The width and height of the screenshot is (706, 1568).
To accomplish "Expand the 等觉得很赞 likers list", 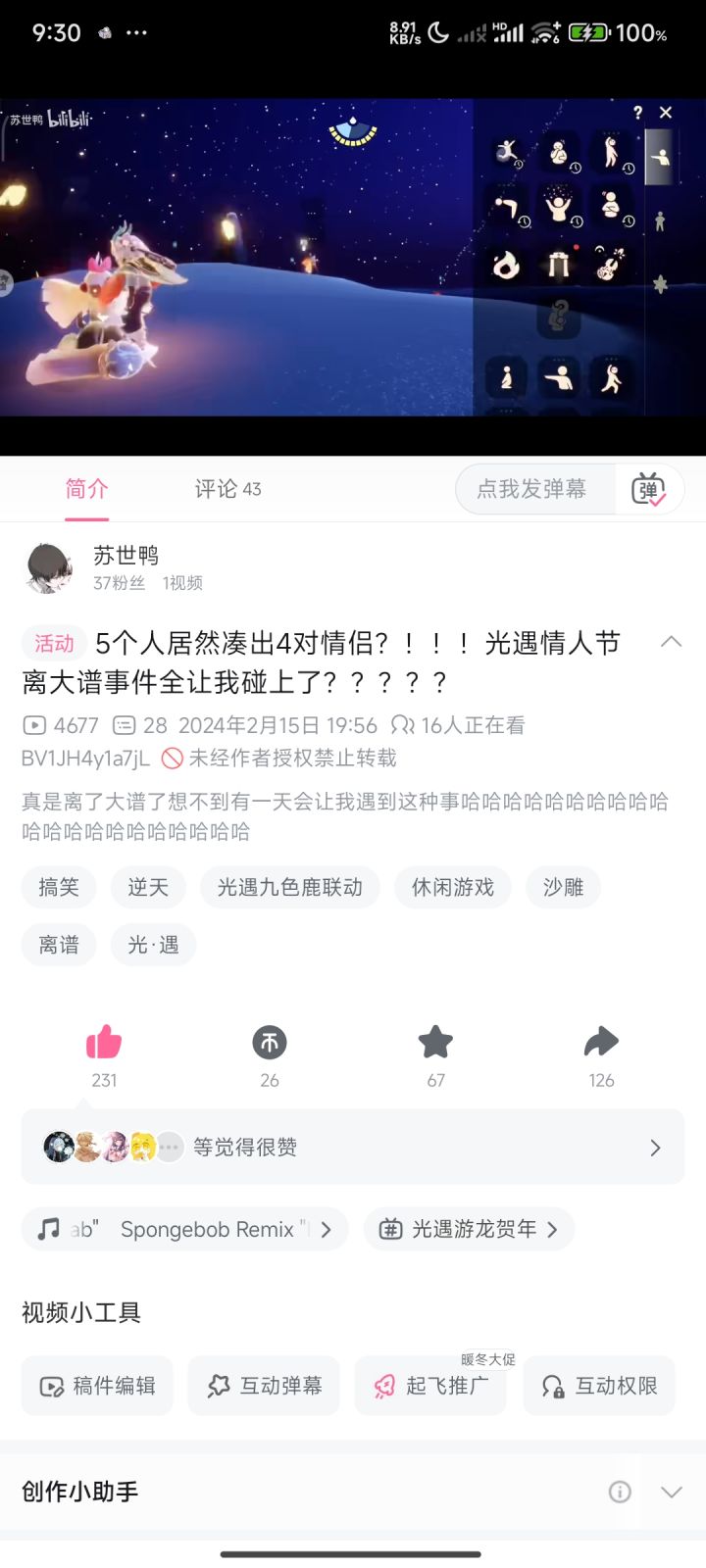I will 655,1148.
